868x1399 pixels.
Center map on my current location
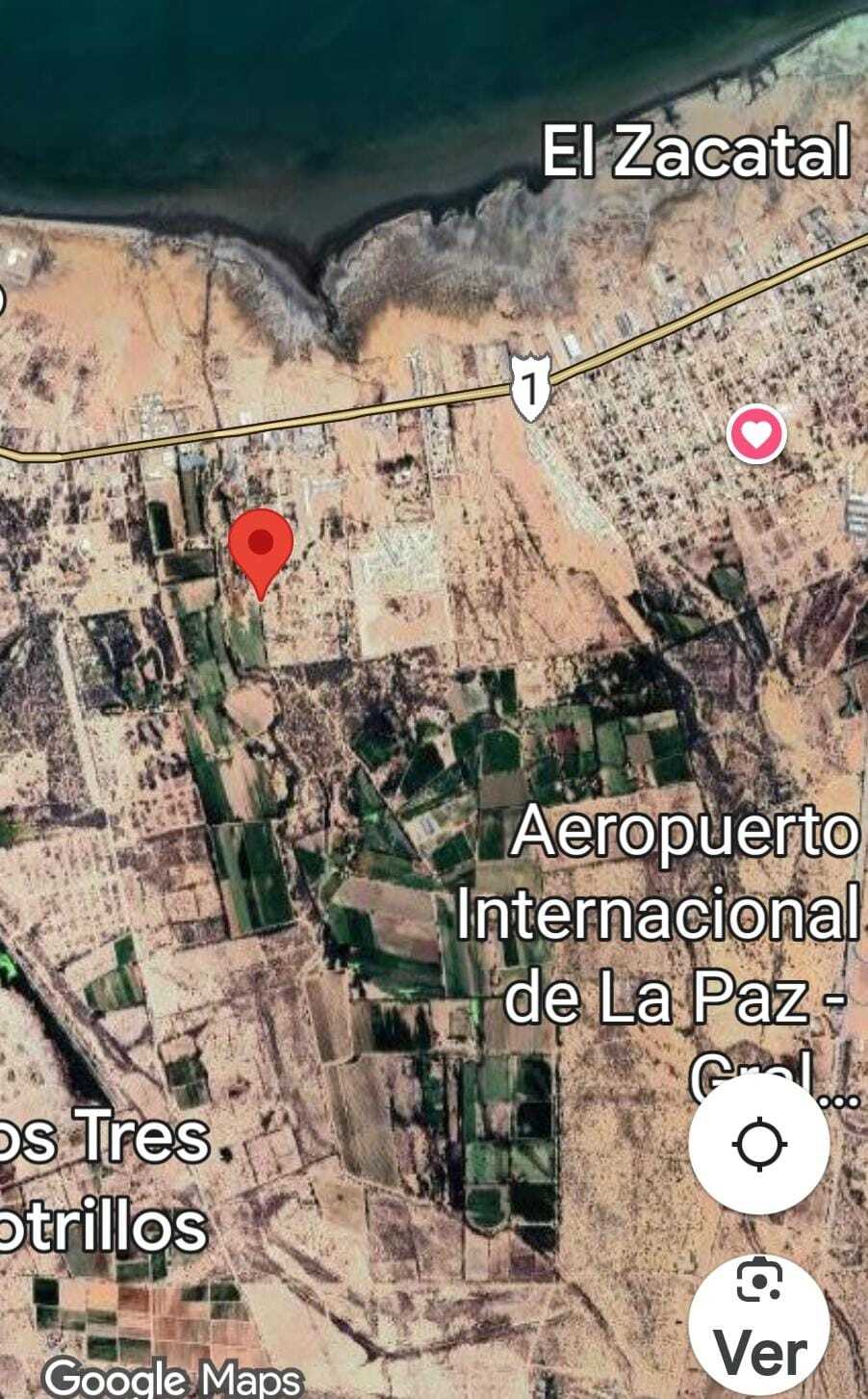pos(759,1144)
